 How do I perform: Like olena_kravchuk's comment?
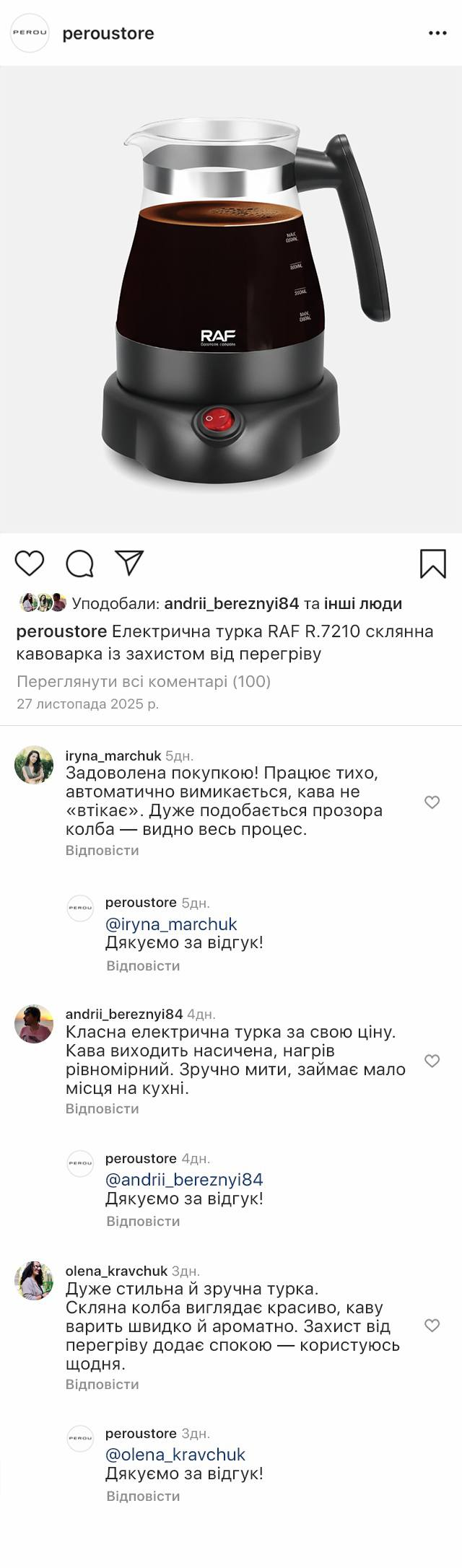(x=432, y=1325)
